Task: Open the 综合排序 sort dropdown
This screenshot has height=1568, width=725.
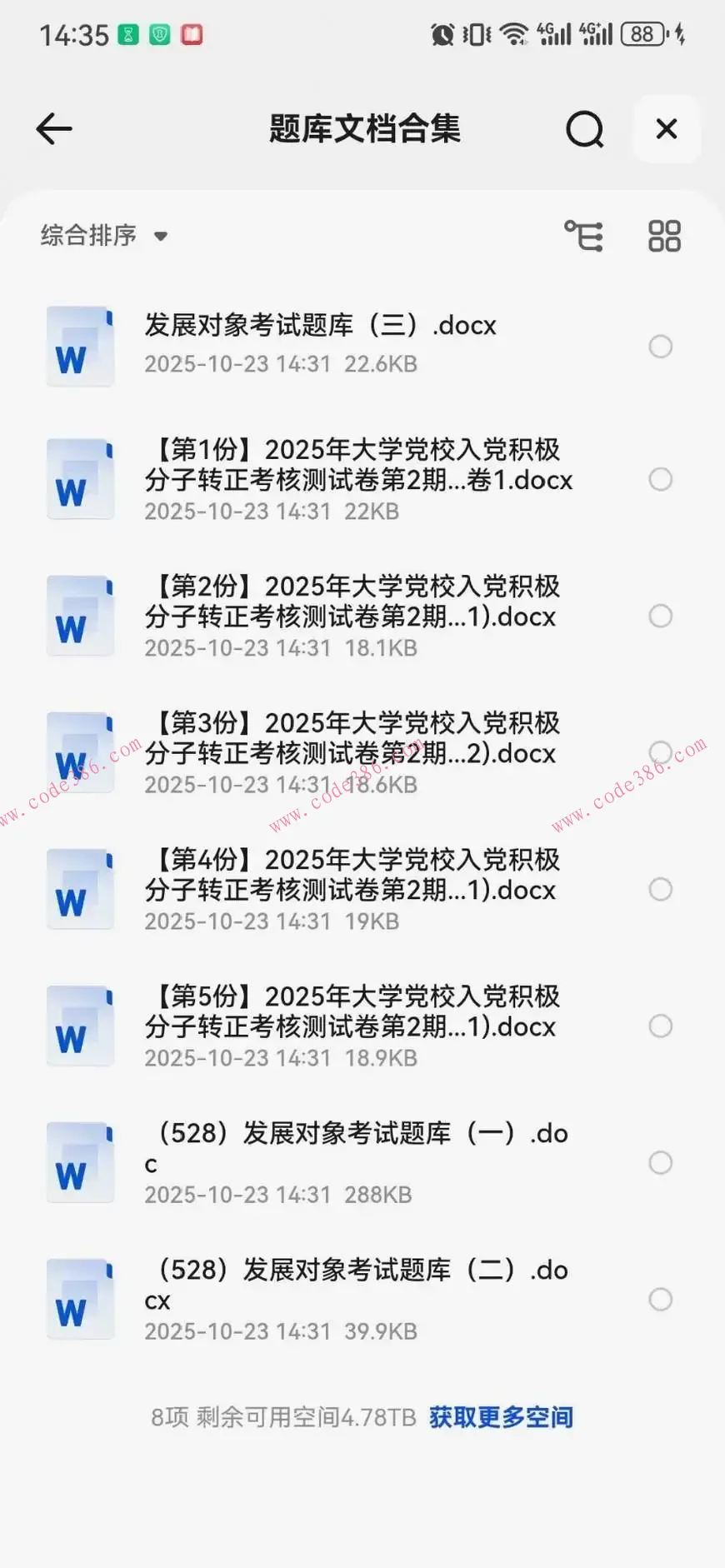Action: click(87, 236)
